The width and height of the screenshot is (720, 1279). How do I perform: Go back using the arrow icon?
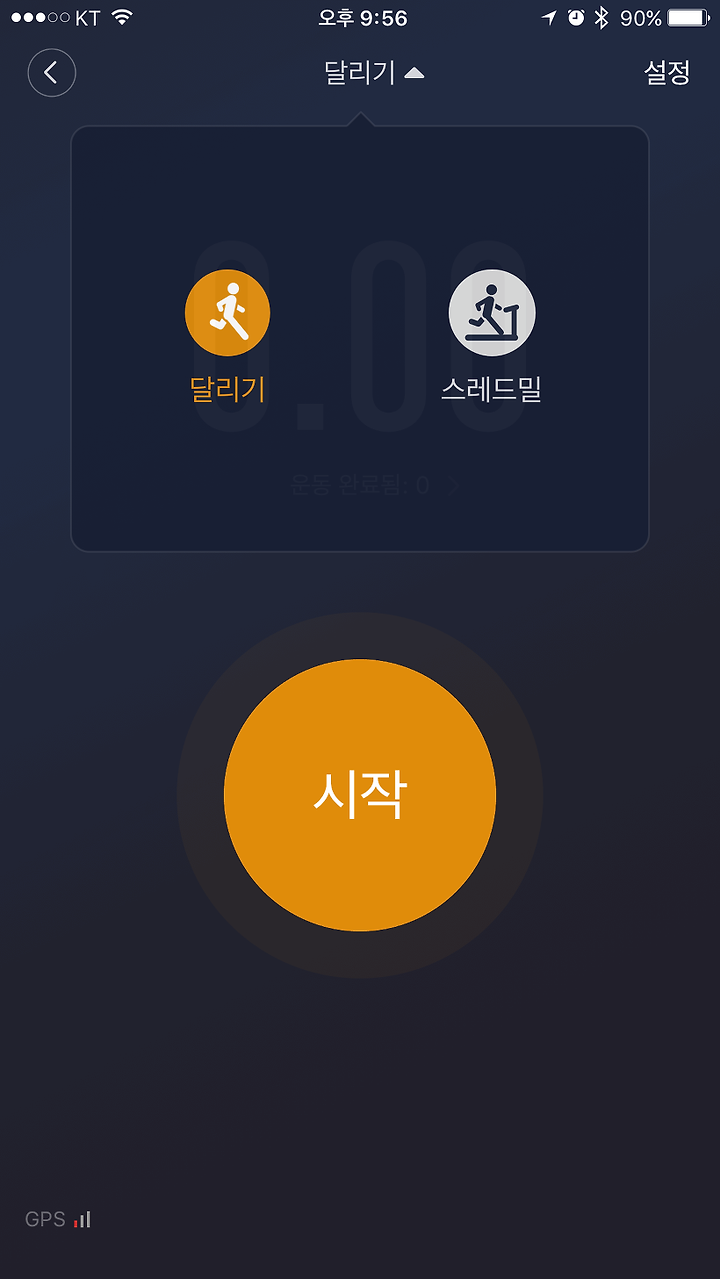coord(52,73)
